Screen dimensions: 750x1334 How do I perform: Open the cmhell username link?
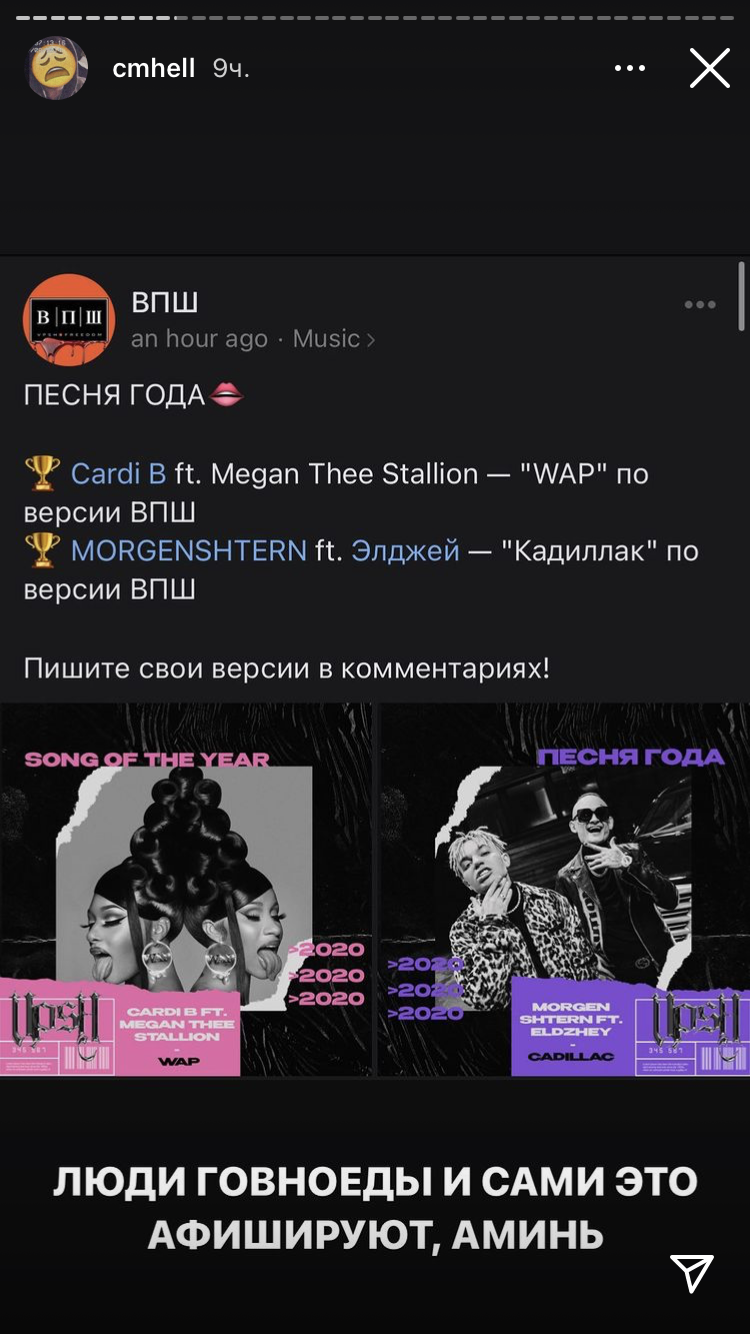154,69
